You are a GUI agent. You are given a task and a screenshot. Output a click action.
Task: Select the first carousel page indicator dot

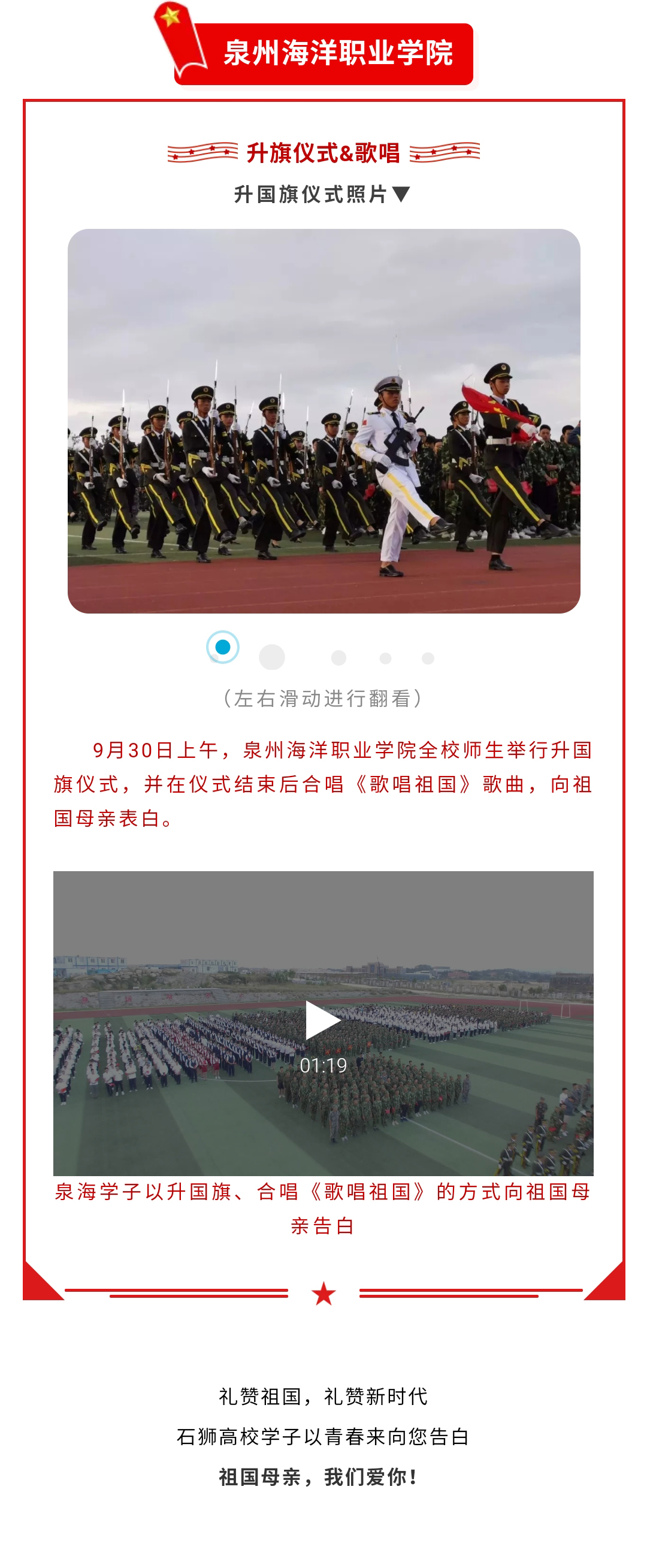[x=223, y=647]
